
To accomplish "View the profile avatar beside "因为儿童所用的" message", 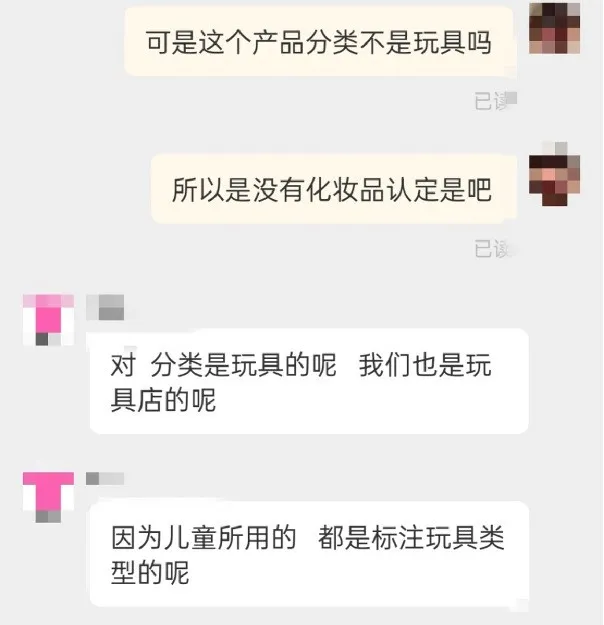I will click(48, 497).
